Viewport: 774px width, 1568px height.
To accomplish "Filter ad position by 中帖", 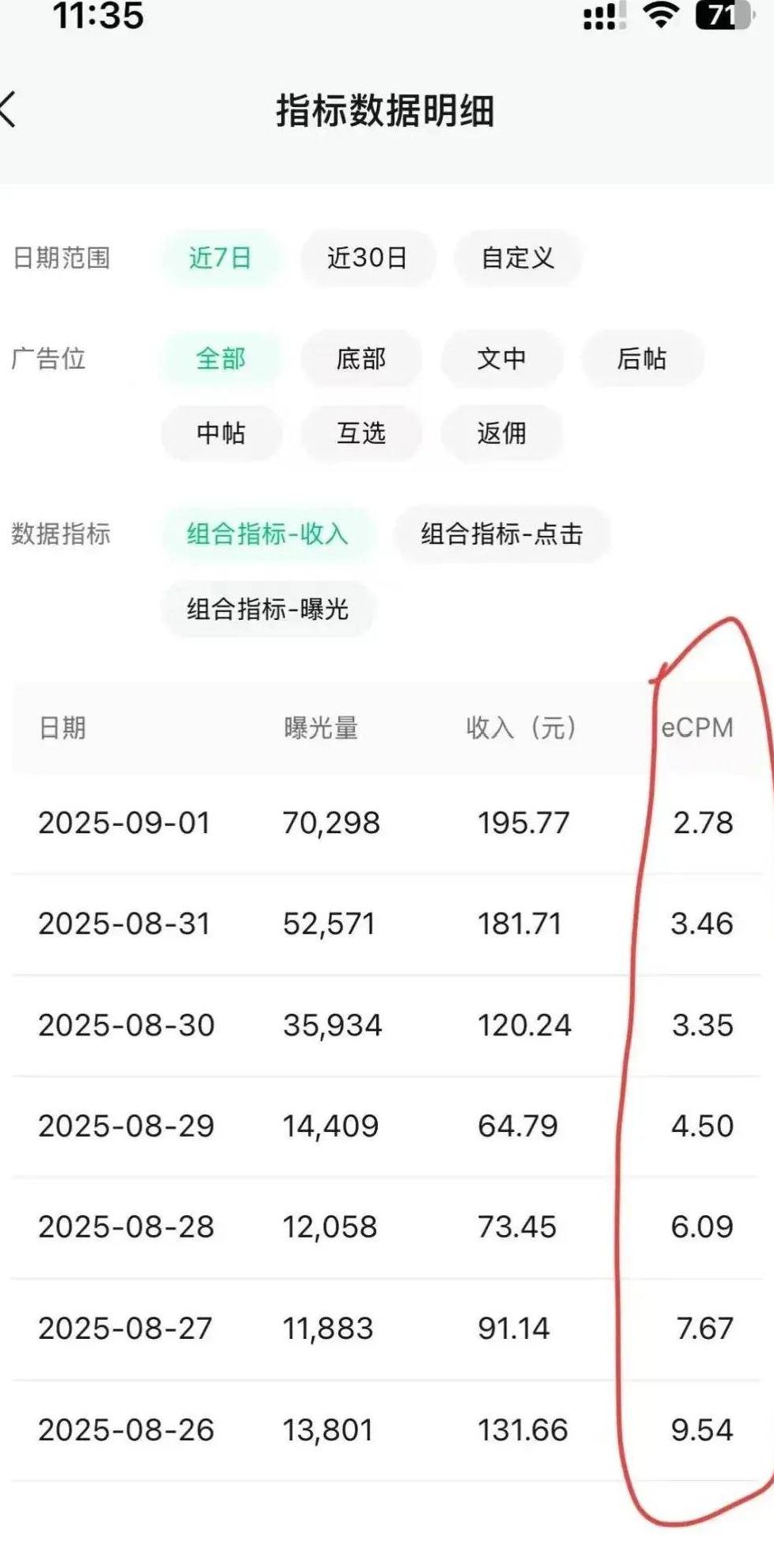I will click(x=220, y=433).
